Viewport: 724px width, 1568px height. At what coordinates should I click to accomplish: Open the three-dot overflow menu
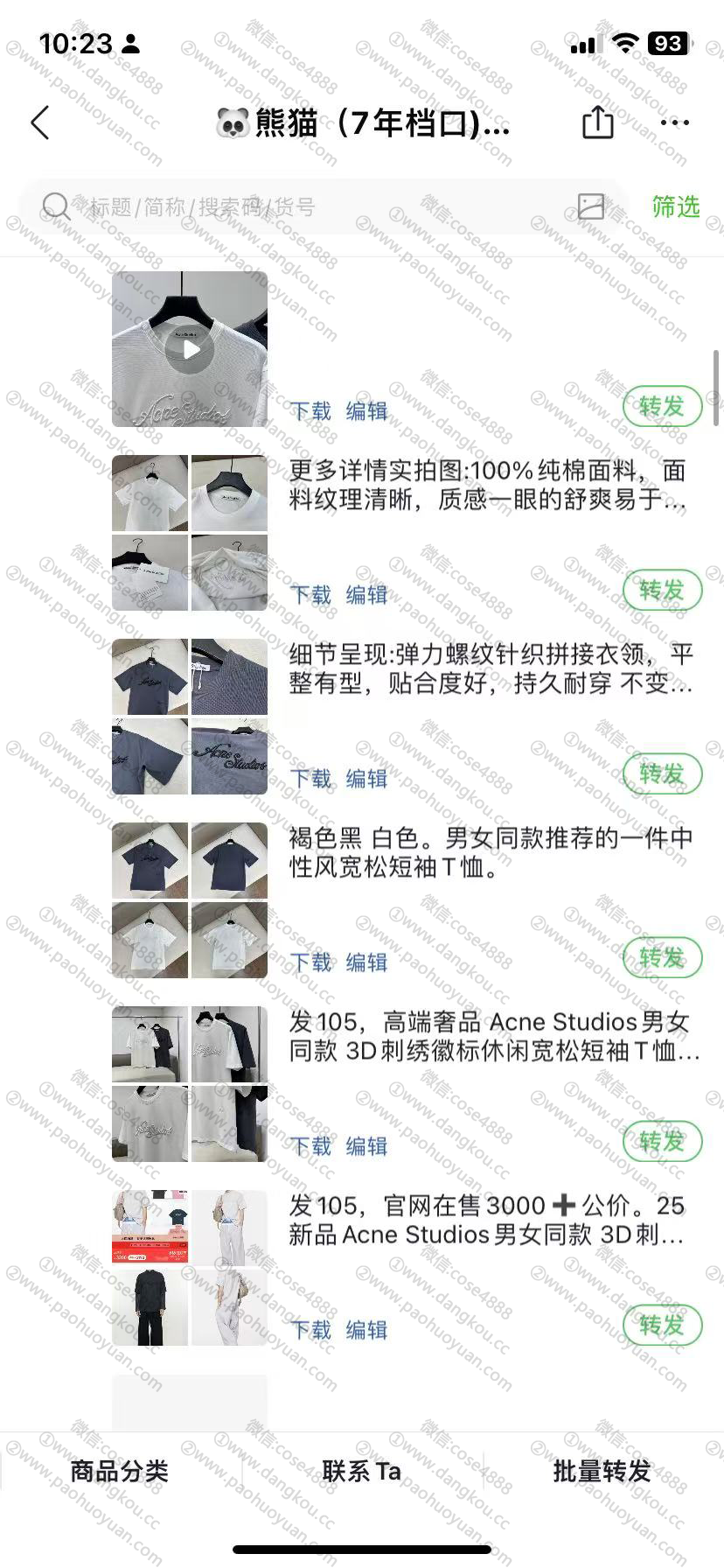pyautogui.click(x=674, y=122)
